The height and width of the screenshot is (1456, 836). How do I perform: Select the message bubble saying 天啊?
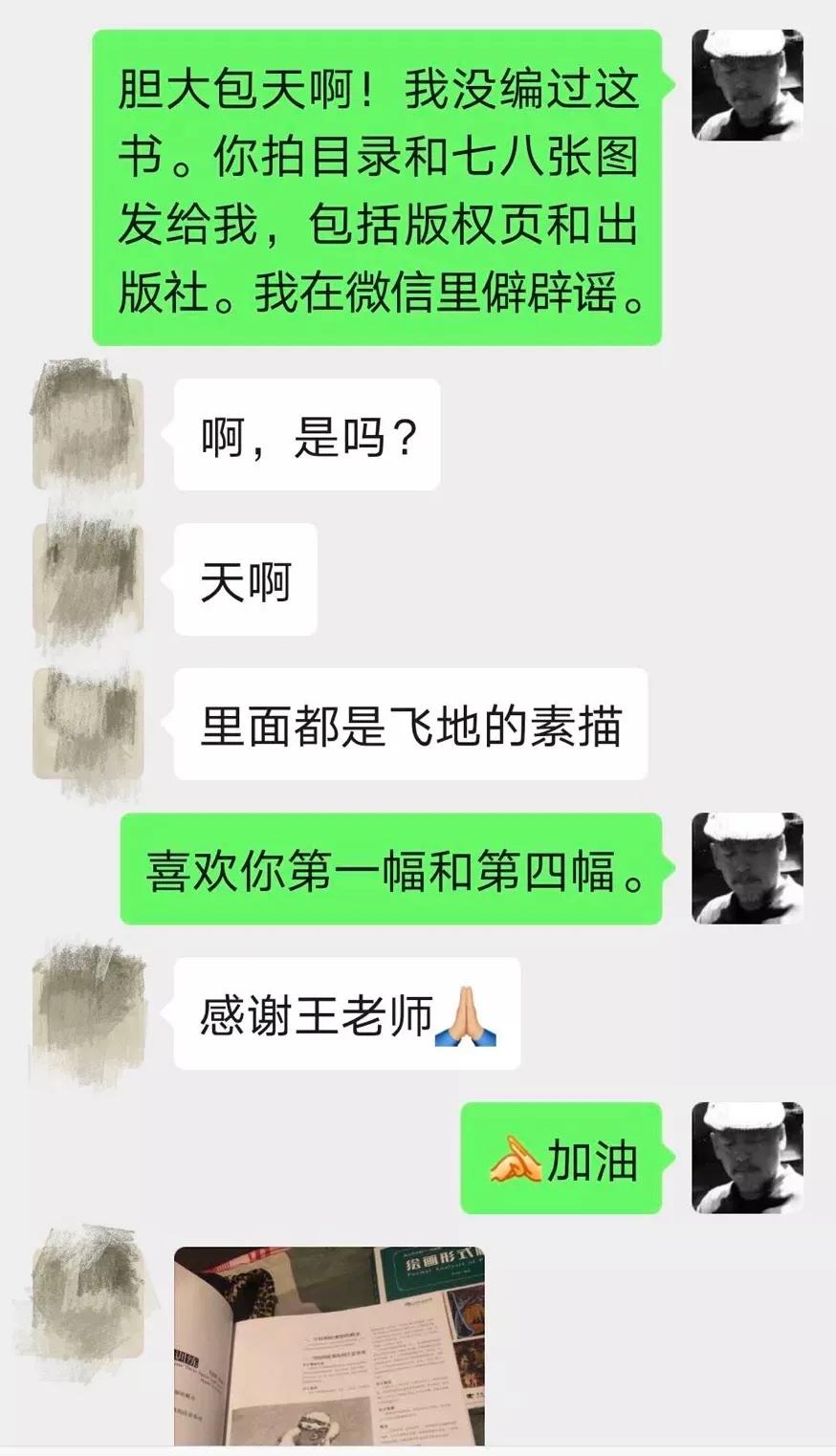click(x=244, y=578)
